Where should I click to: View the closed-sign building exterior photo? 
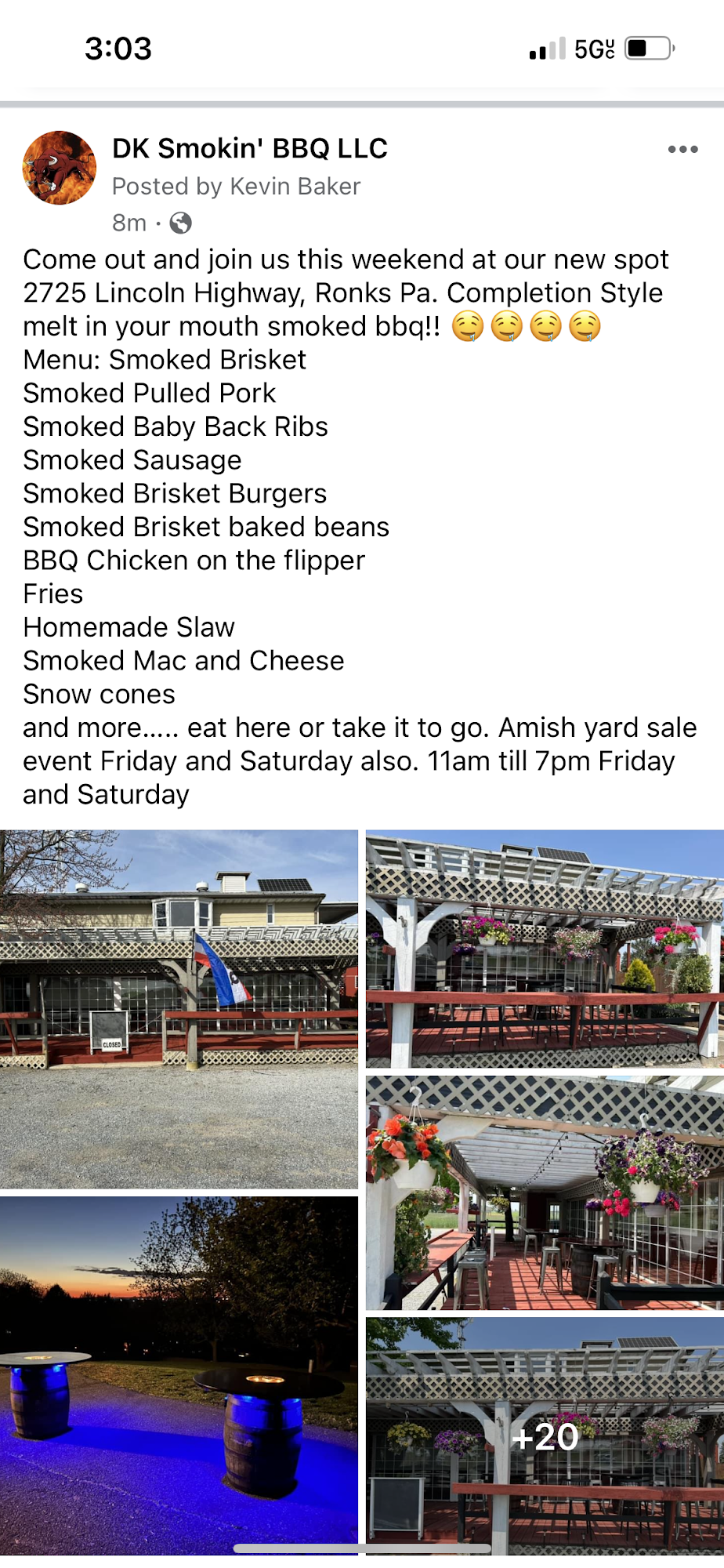coord(179,1008)
